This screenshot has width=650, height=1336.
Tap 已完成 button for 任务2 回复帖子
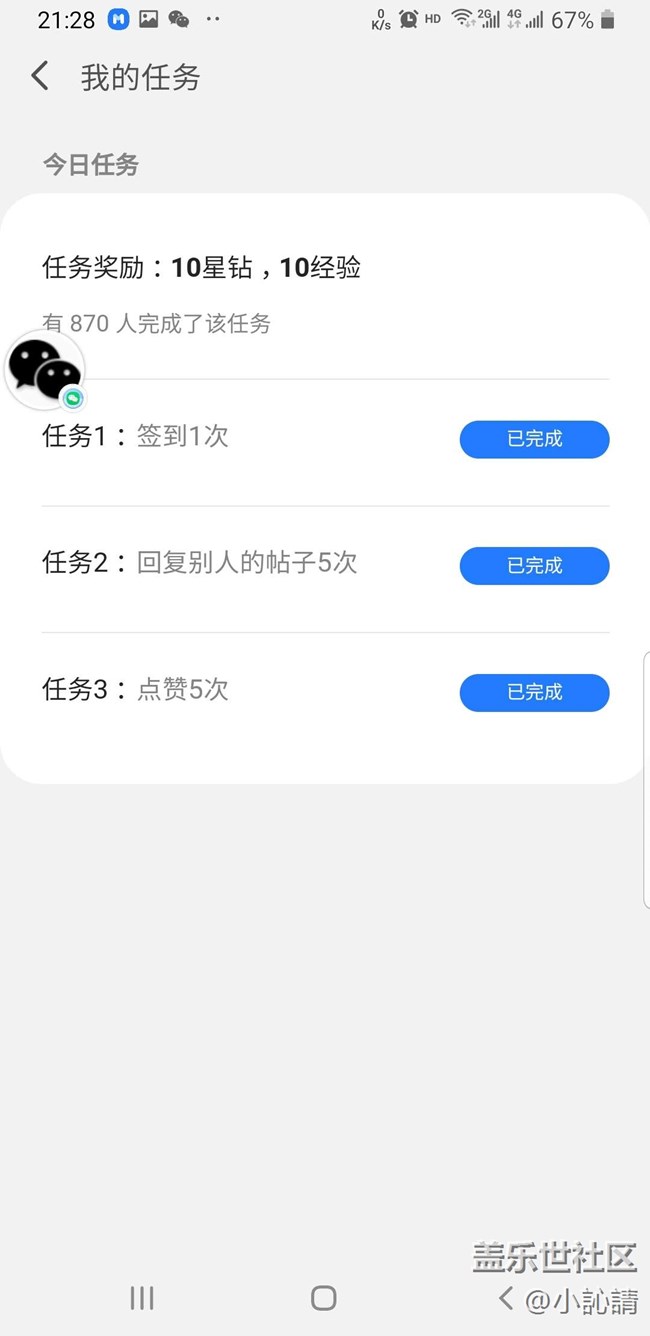click(x=534, y=566)
